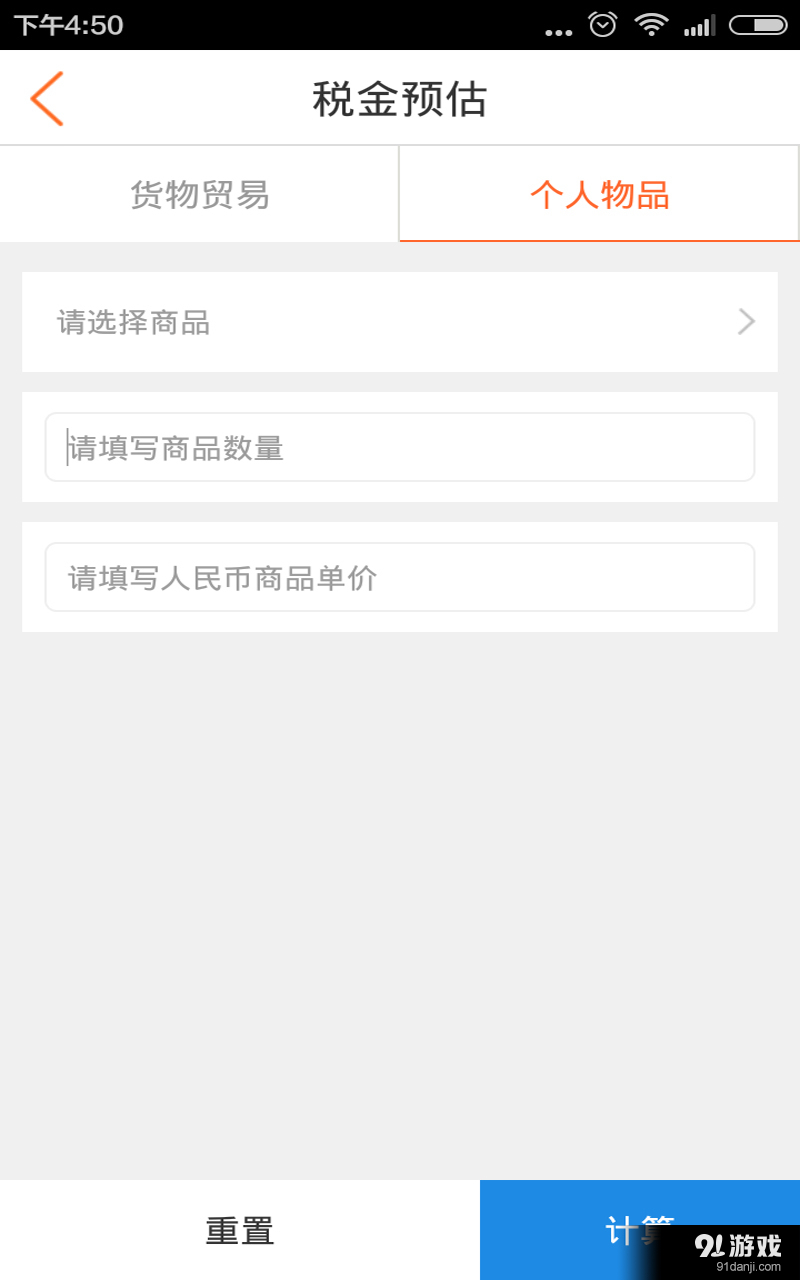Screen dimensions: 800x1280
Task: Select the product quantity input box
Action: pyautogui.click(x=400, y=447)
